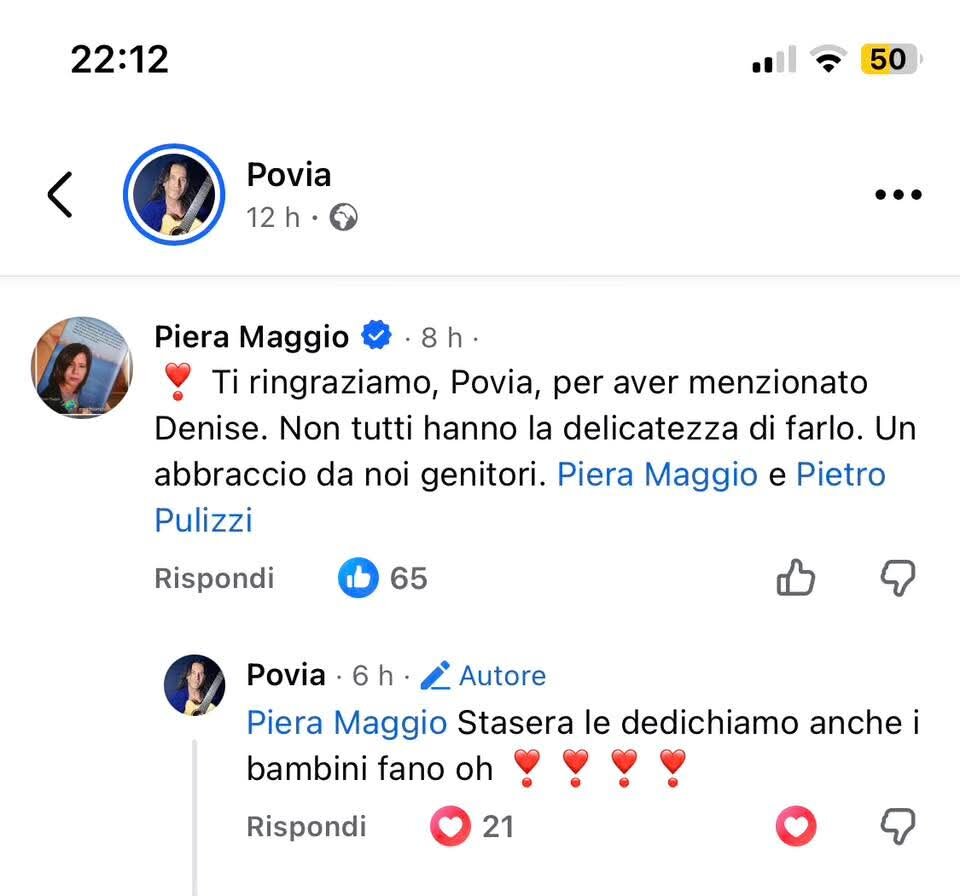Viewport: 960px width, 896px height.
Task: View Piera Maggio's profile photo
Action: (82, 367)
